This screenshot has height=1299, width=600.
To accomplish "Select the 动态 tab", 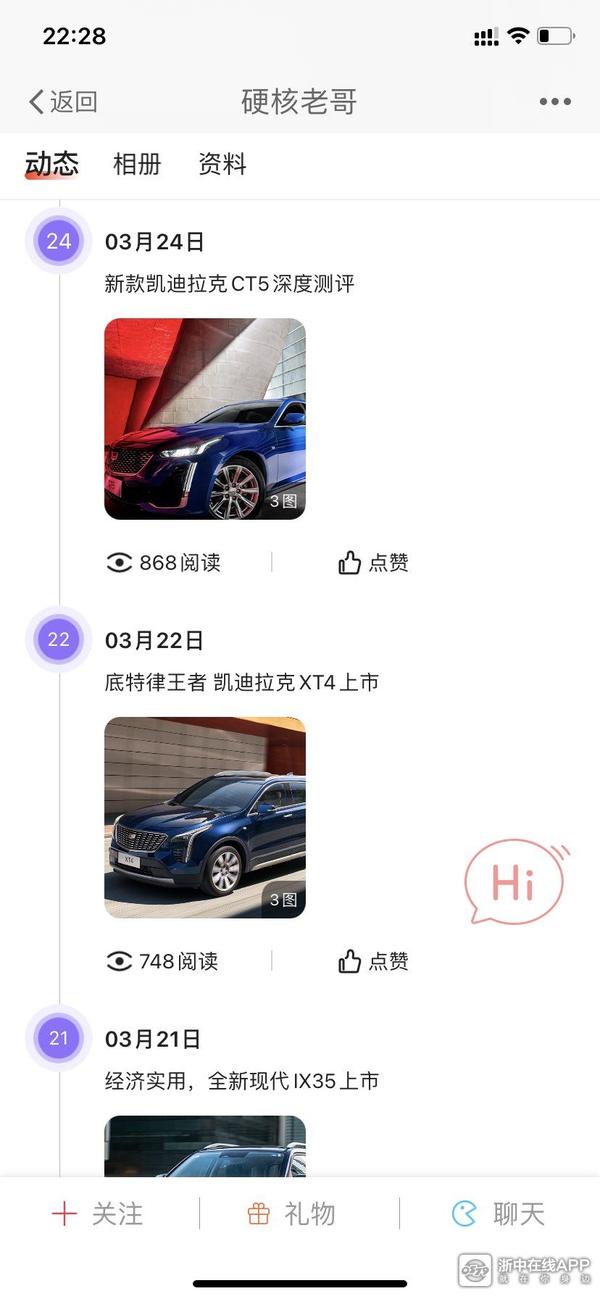I will (x=52, y=164).
